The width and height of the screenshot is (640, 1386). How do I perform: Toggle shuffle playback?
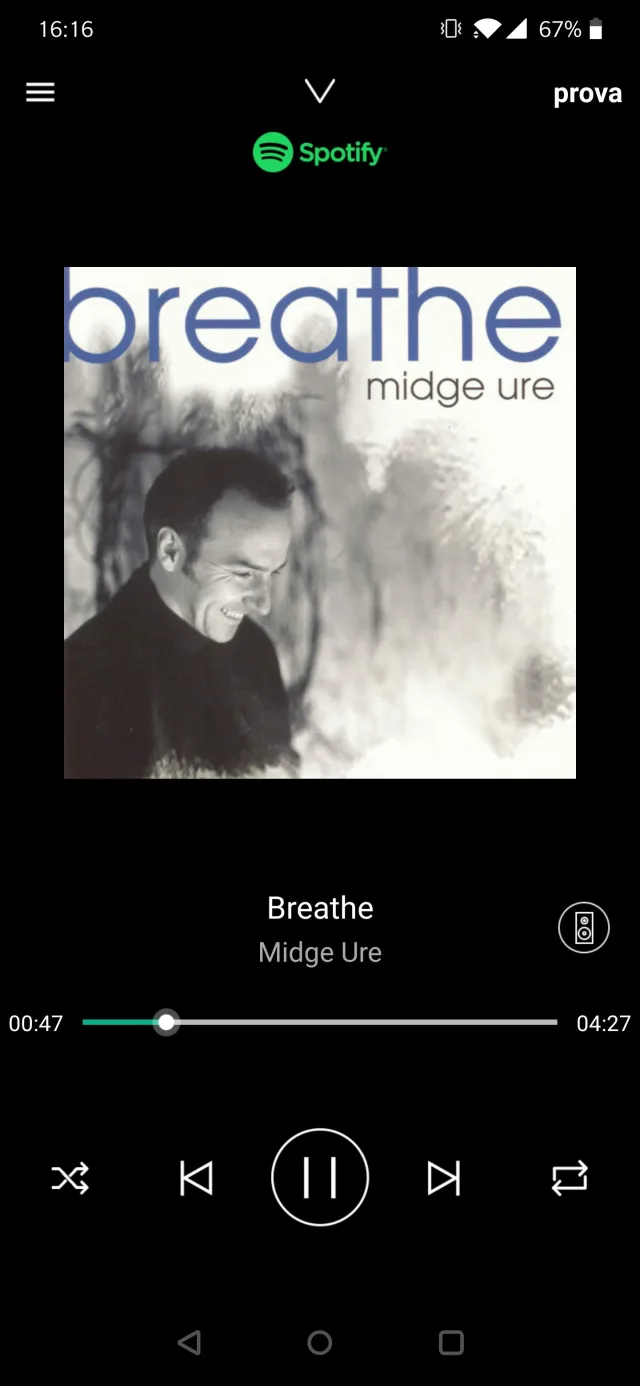point(70,1178)
